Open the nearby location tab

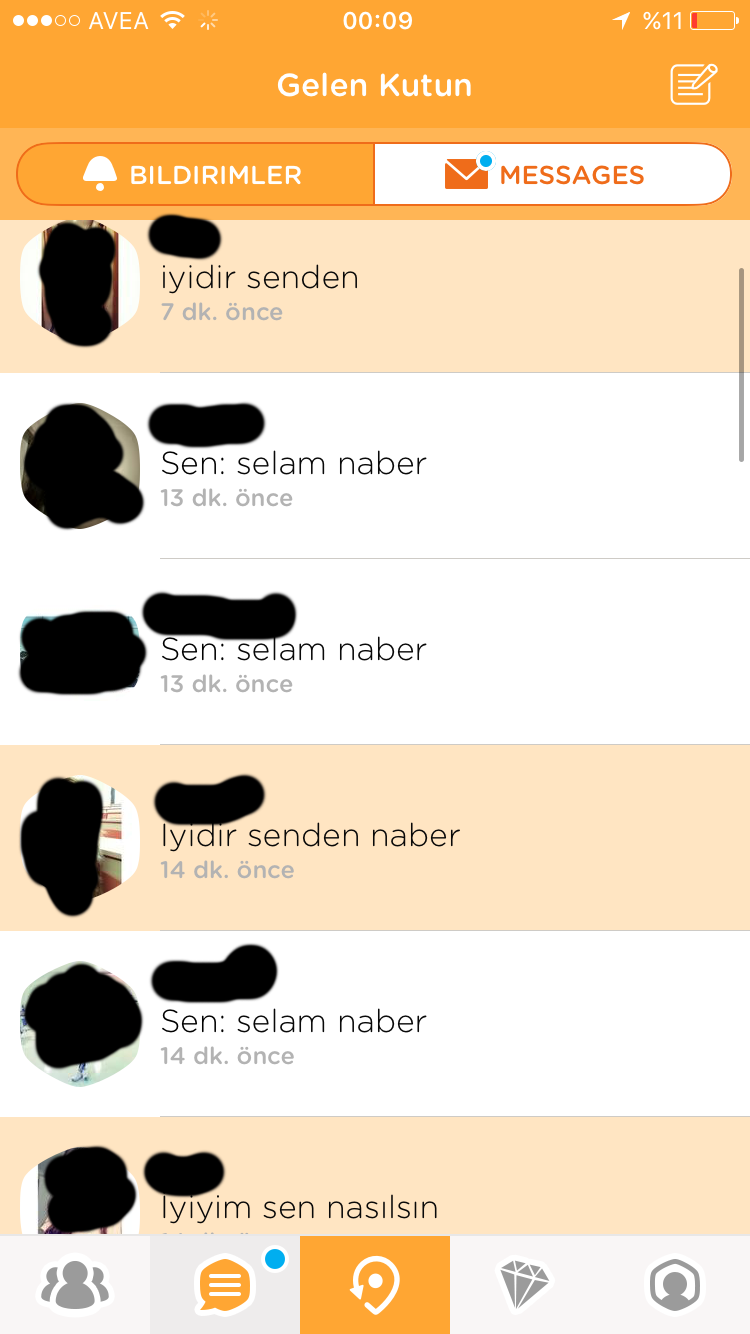click(375, 1285)
